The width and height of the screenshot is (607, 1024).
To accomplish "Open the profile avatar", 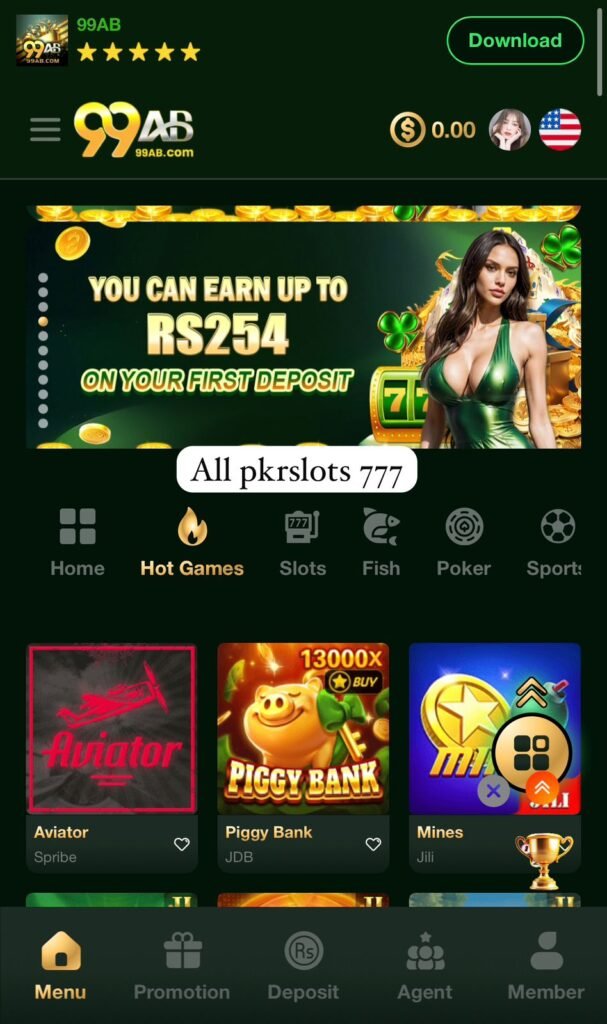I will [509, 129].
